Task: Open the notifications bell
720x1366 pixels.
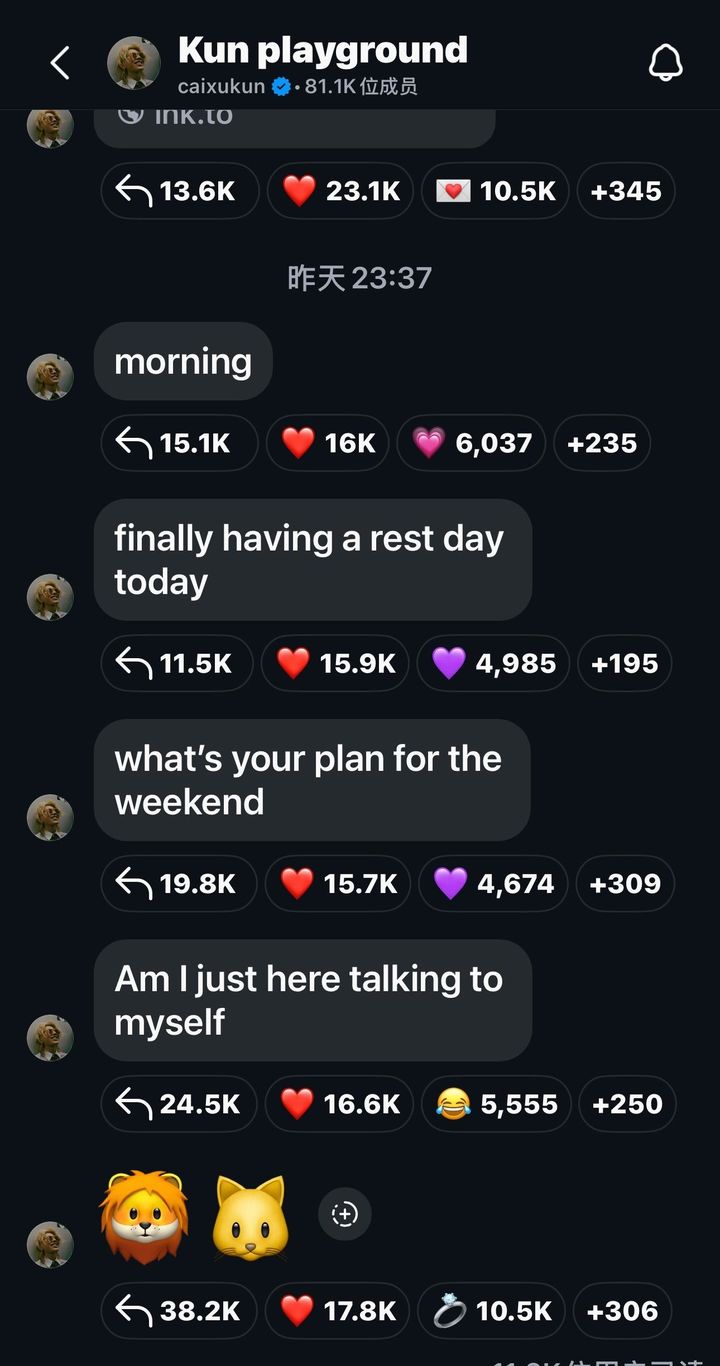Action: coord(665,64)
